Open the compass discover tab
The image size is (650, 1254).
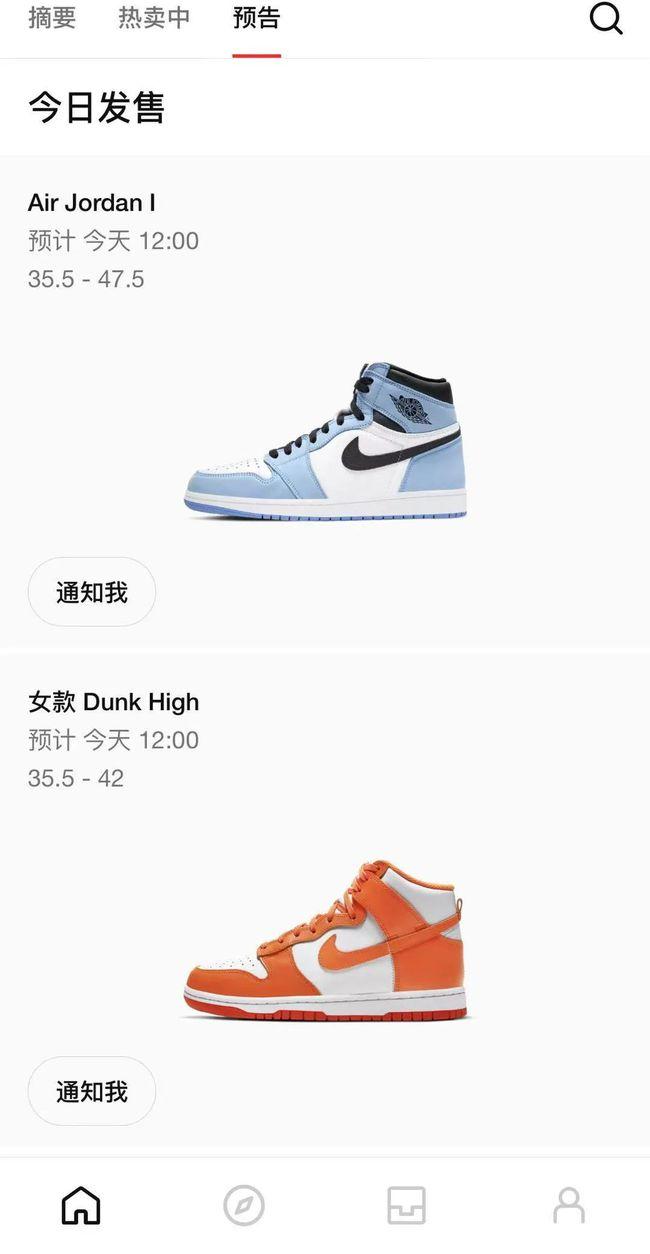point(244,1205)
